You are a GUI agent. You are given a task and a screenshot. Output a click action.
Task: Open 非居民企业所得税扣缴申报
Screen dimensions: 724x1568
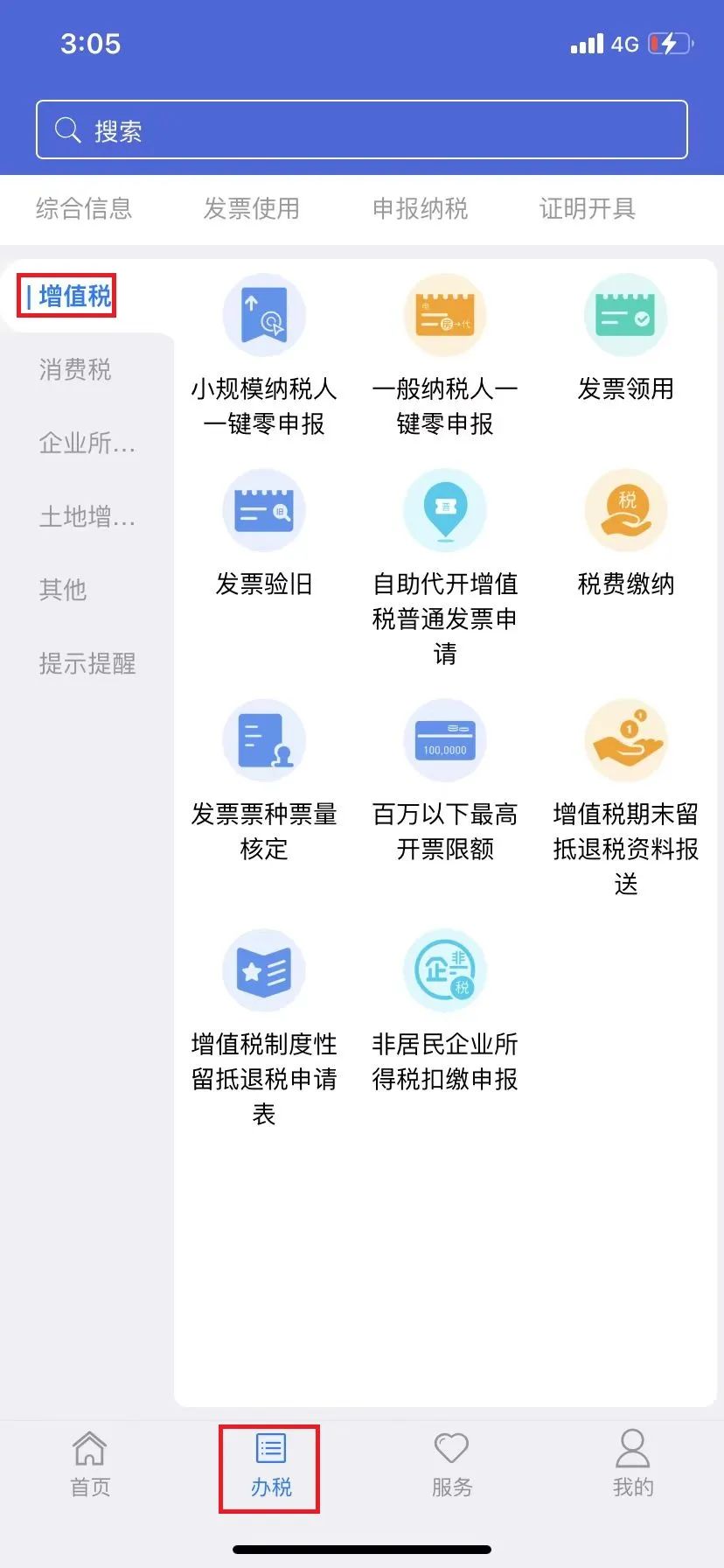click(445, 1011)
